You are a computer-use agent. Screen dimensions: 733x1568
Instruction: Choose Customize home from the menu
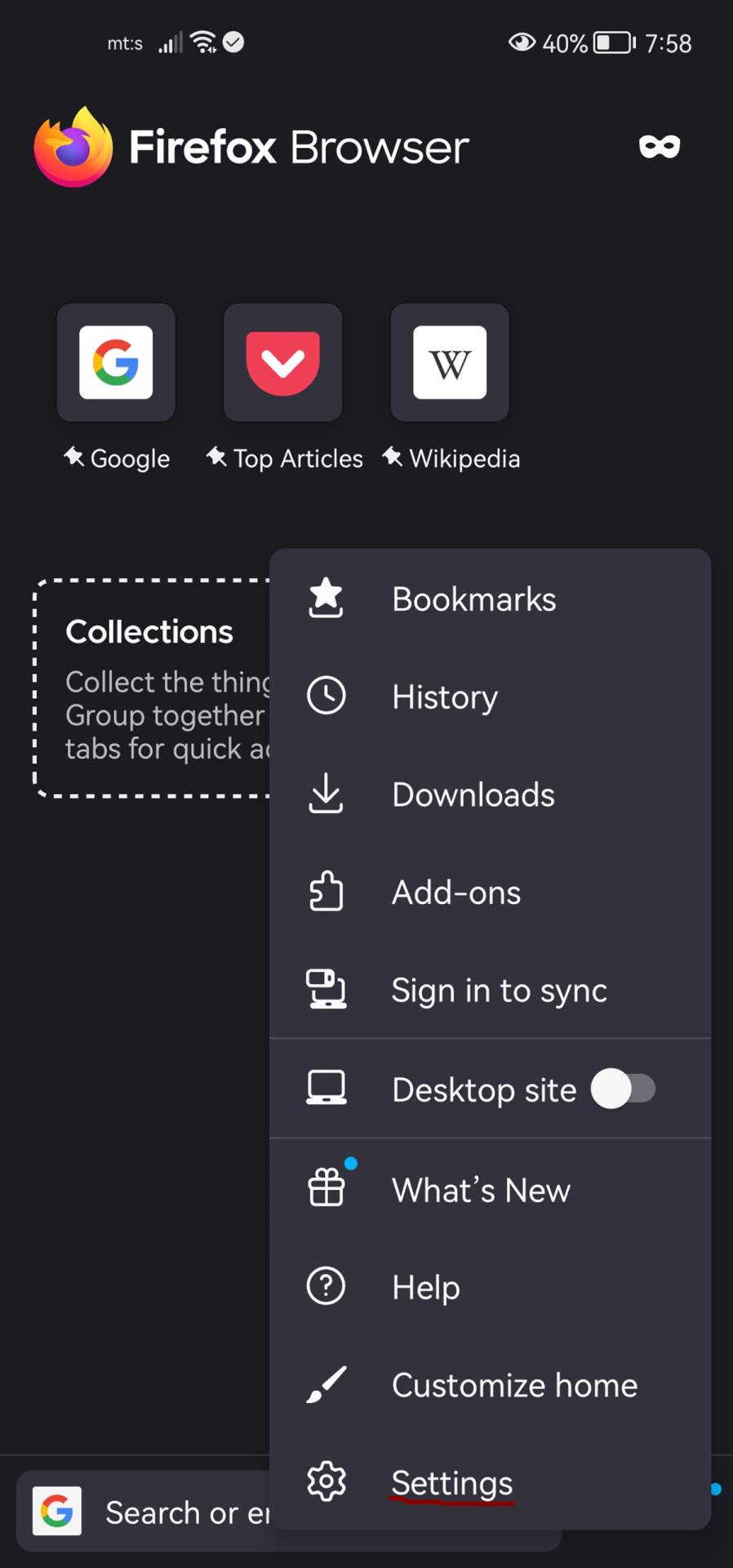pyautogui.click(x=513, y=1384)
